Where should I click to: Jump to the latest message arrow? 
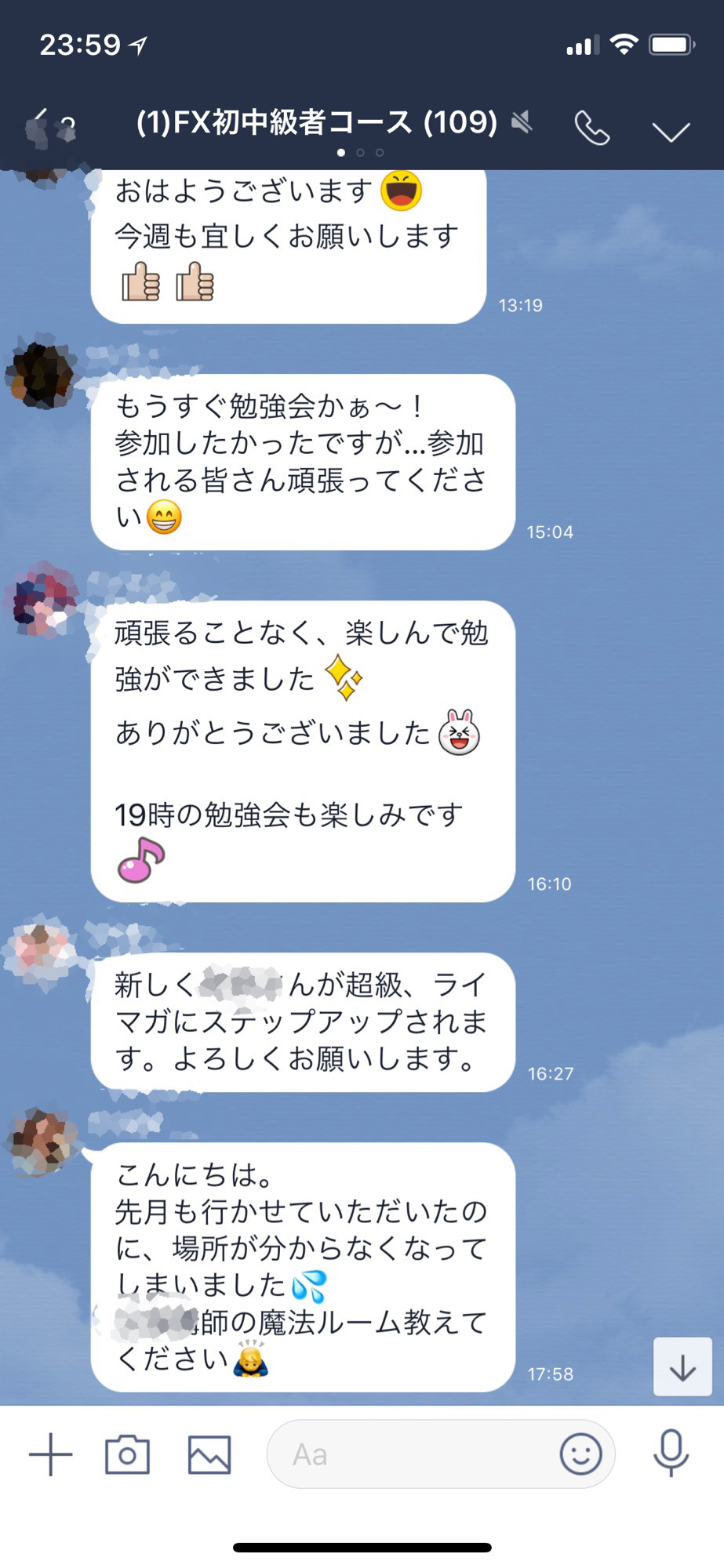(x=682, y=1367)
